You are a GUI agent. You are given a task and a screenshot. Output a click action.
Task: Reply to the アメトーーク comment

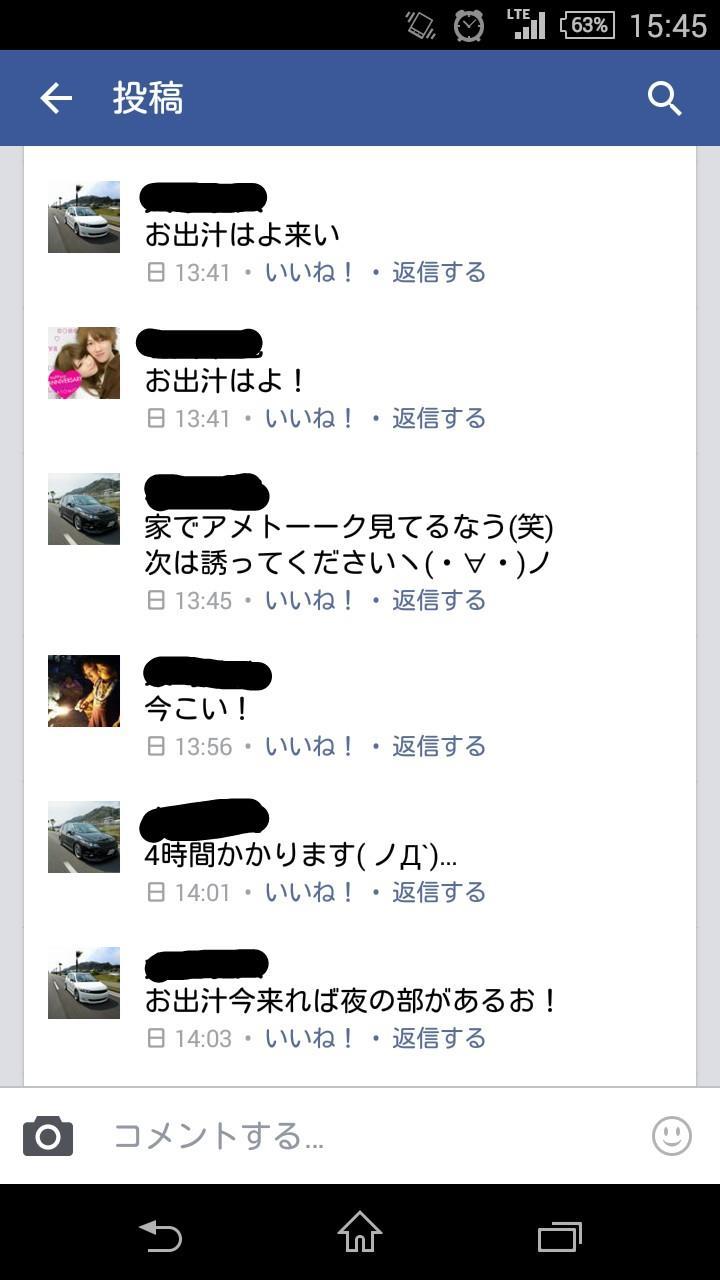point(439,600)
